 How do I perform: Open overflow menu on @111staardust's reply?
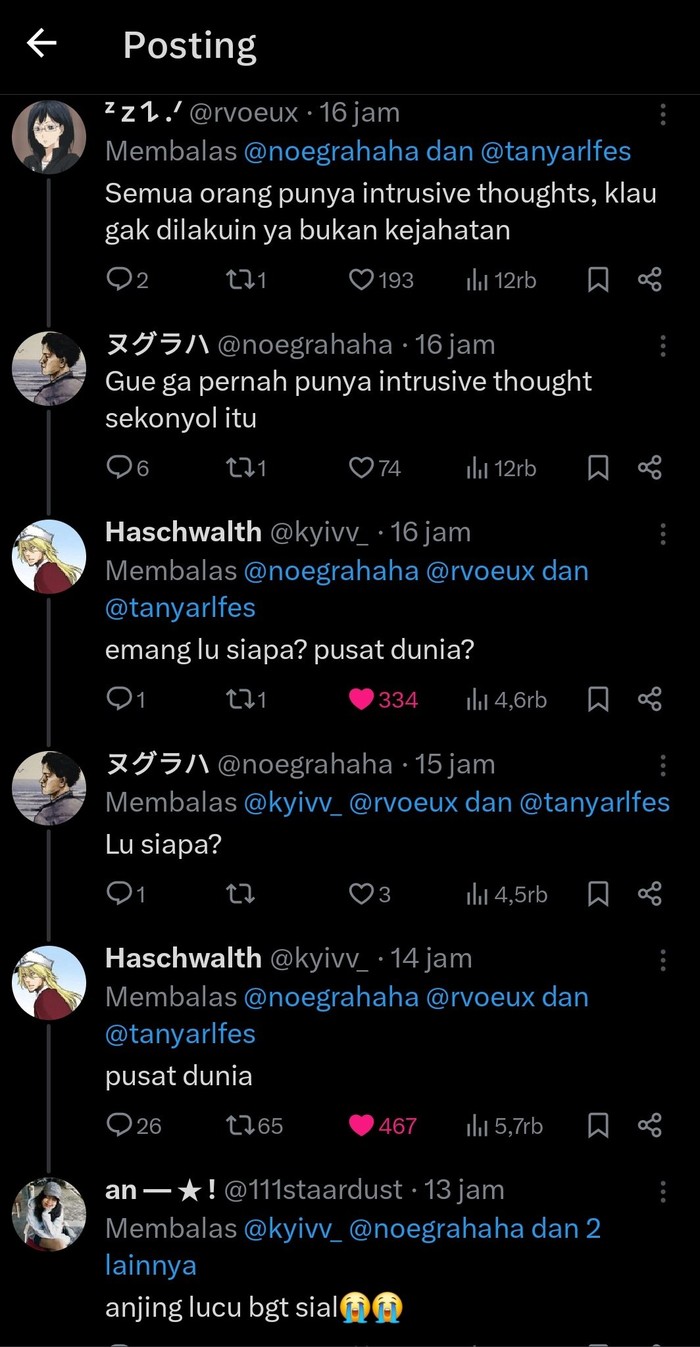[x=662, y=1191]
